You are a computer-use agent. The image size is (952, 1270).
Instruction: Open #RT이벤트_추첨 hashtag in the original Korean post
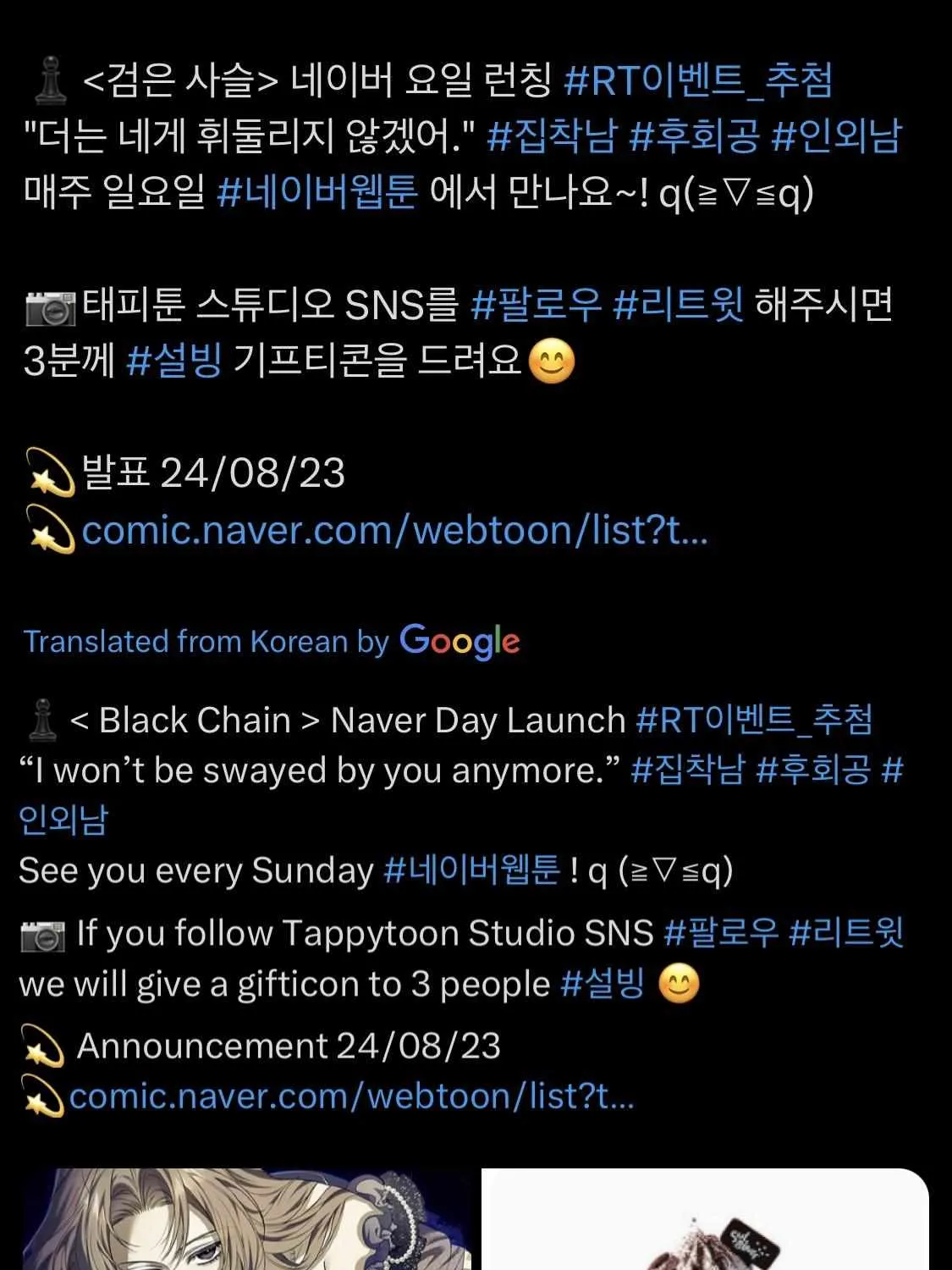pyautogui.click(x=697, y=81)
